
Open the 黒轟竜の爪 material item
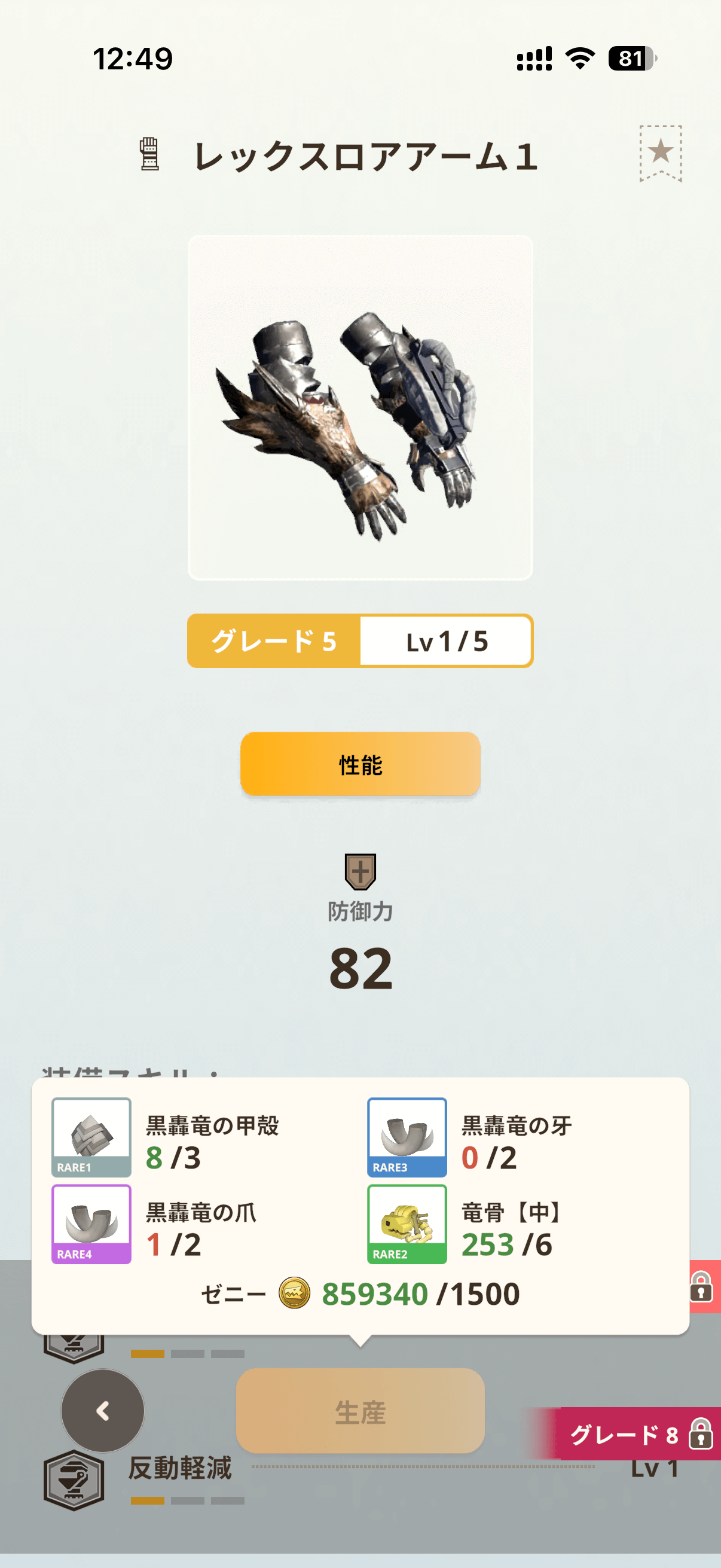(x=91, y=1224)
